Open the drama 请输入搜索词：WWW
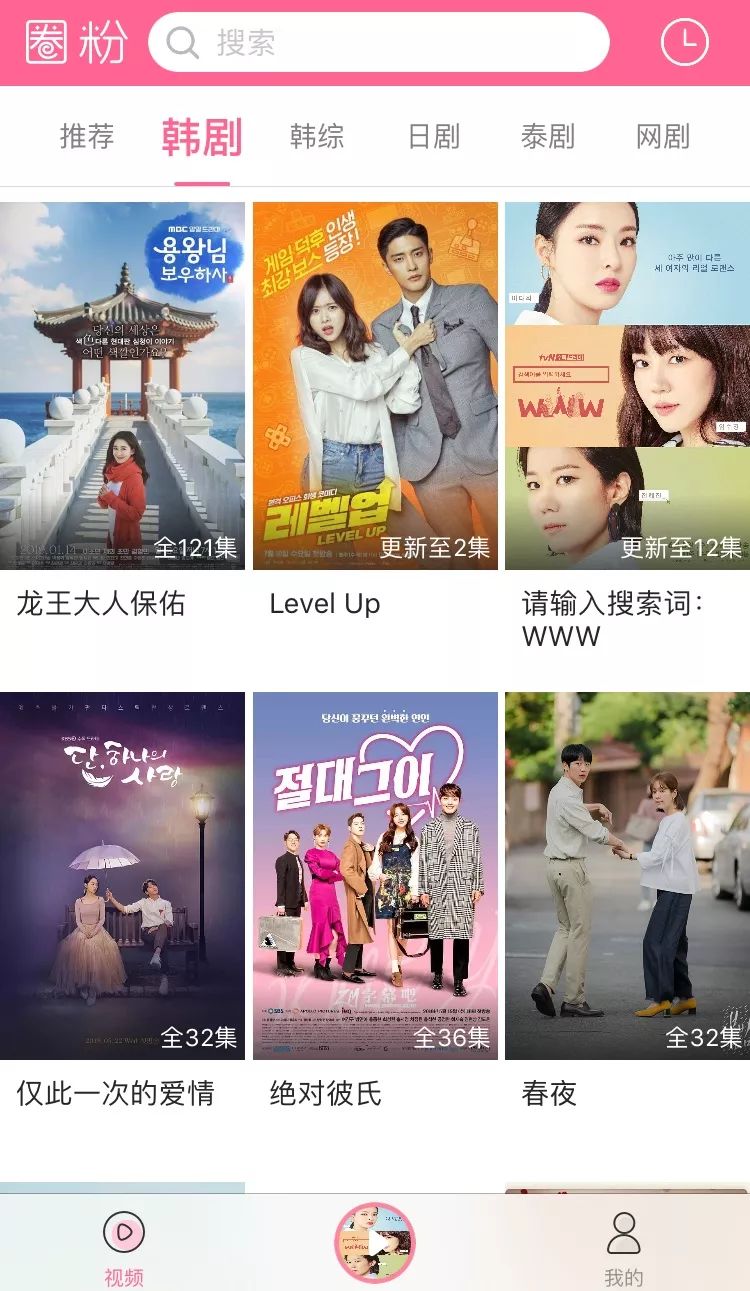The width and height of the screenshot is (750, 1291). coord(627,386)
